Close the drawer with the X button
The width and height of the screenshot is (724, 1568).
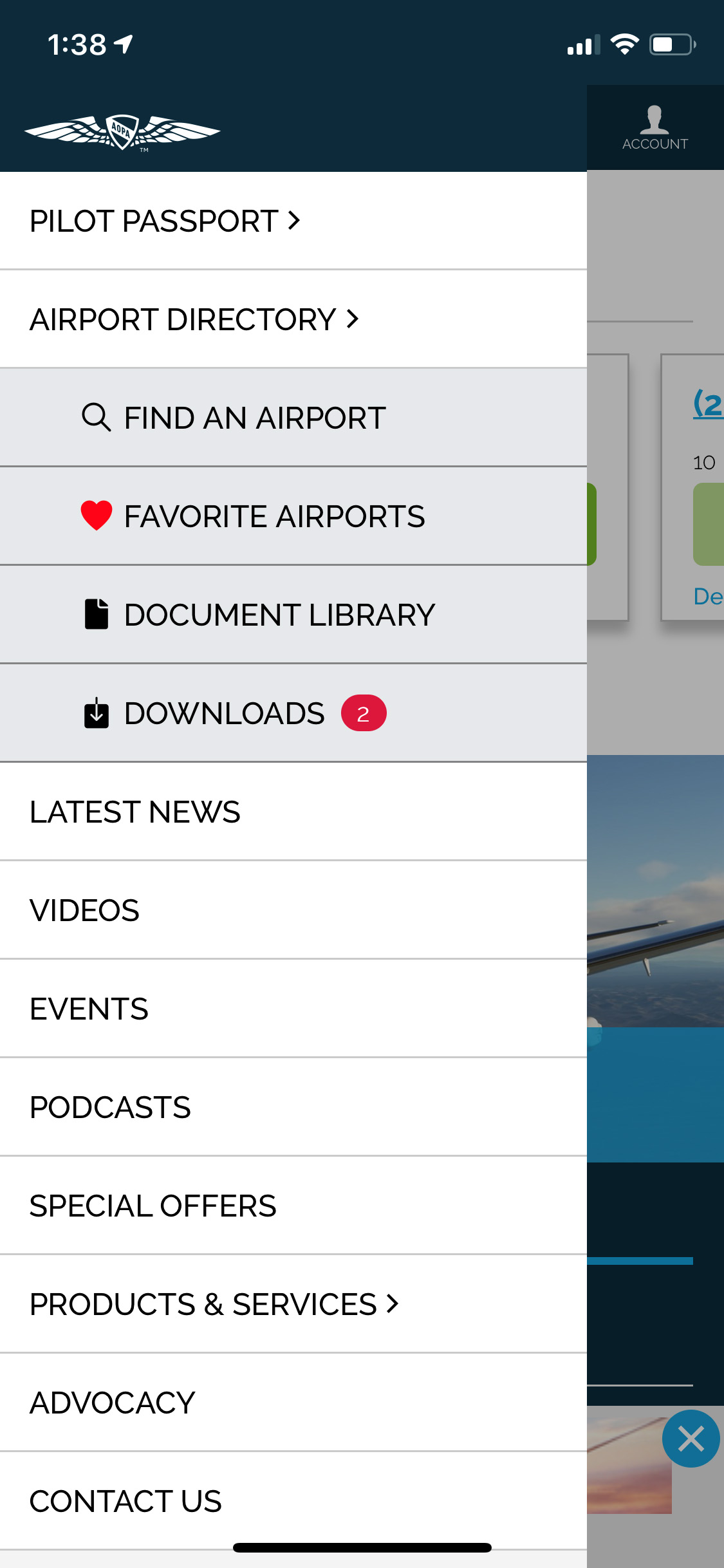click(691, 1439)
